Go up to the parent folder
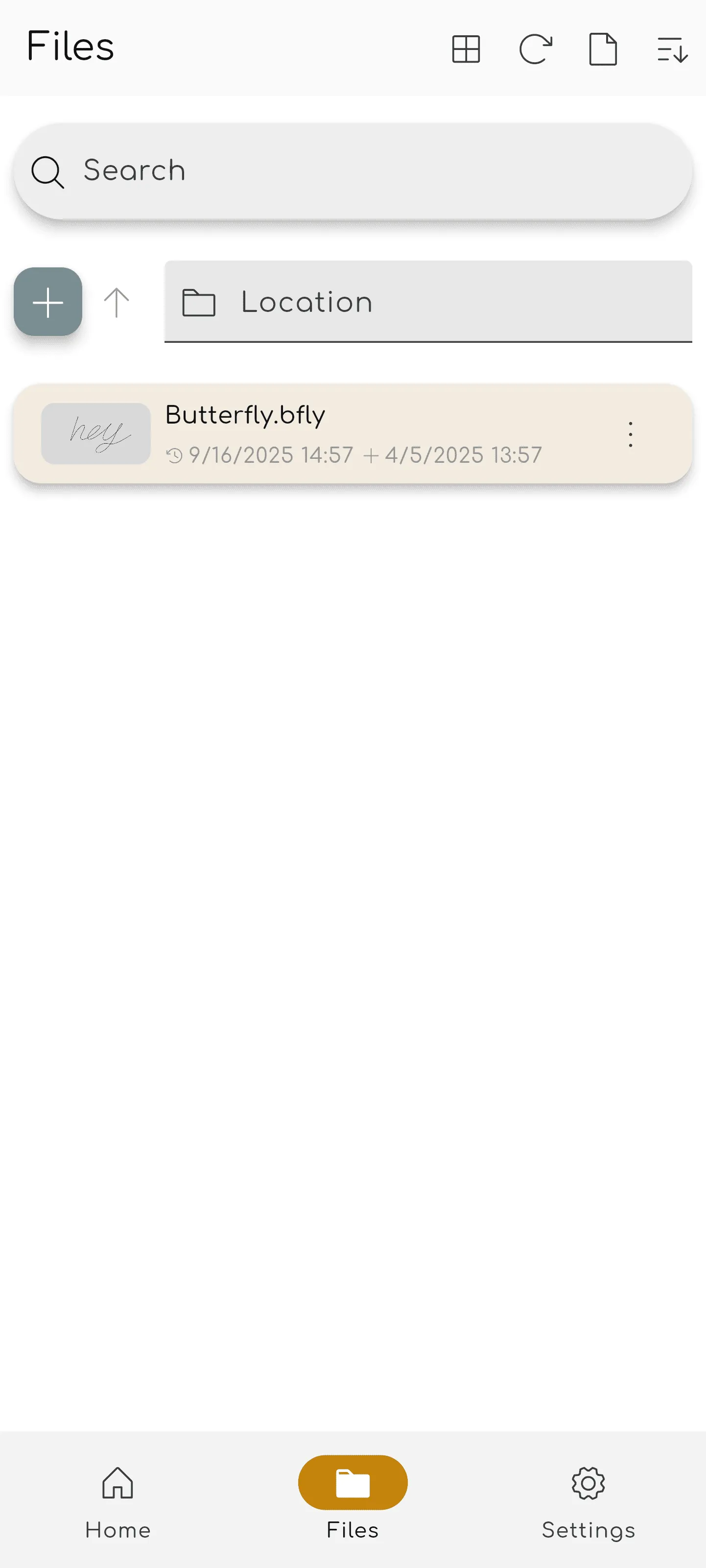The width and height of the screenshot is (706, 1568). tap(116, 303)
